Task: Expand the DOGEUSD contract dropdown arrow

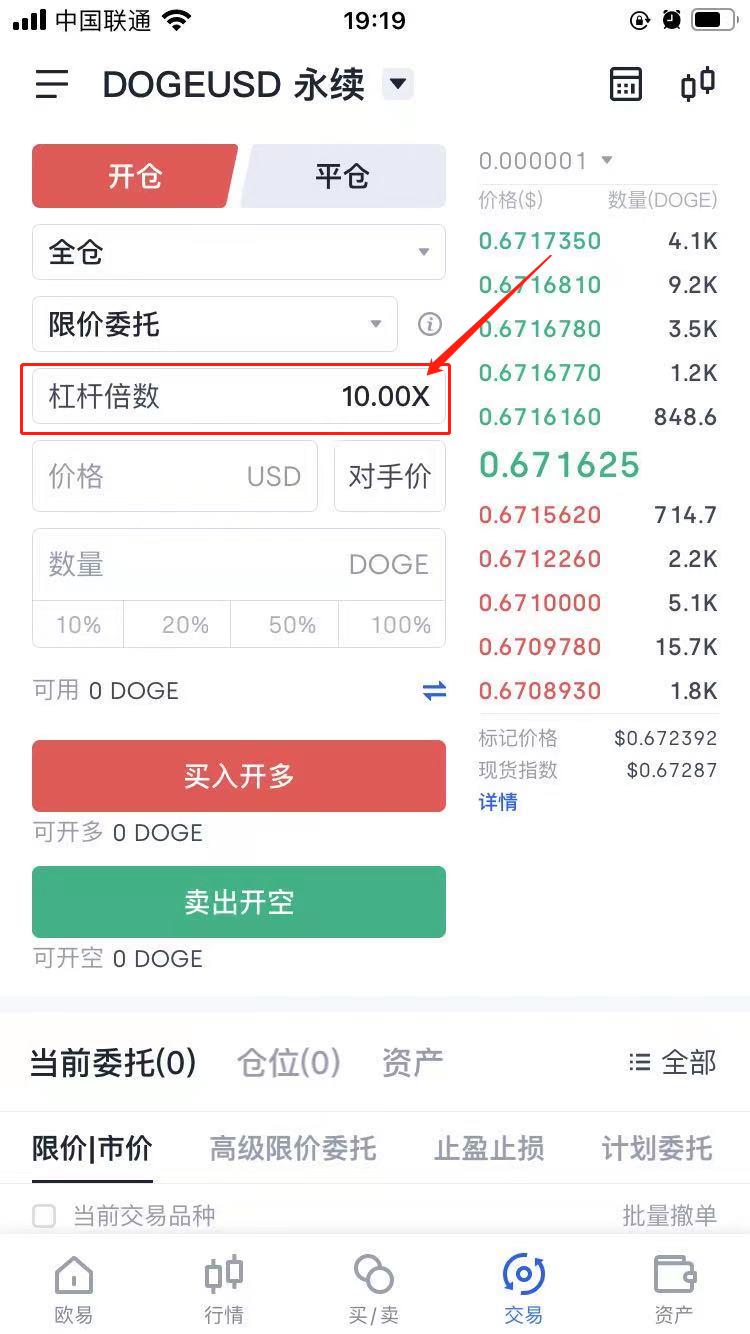Action: pos(398,84)
